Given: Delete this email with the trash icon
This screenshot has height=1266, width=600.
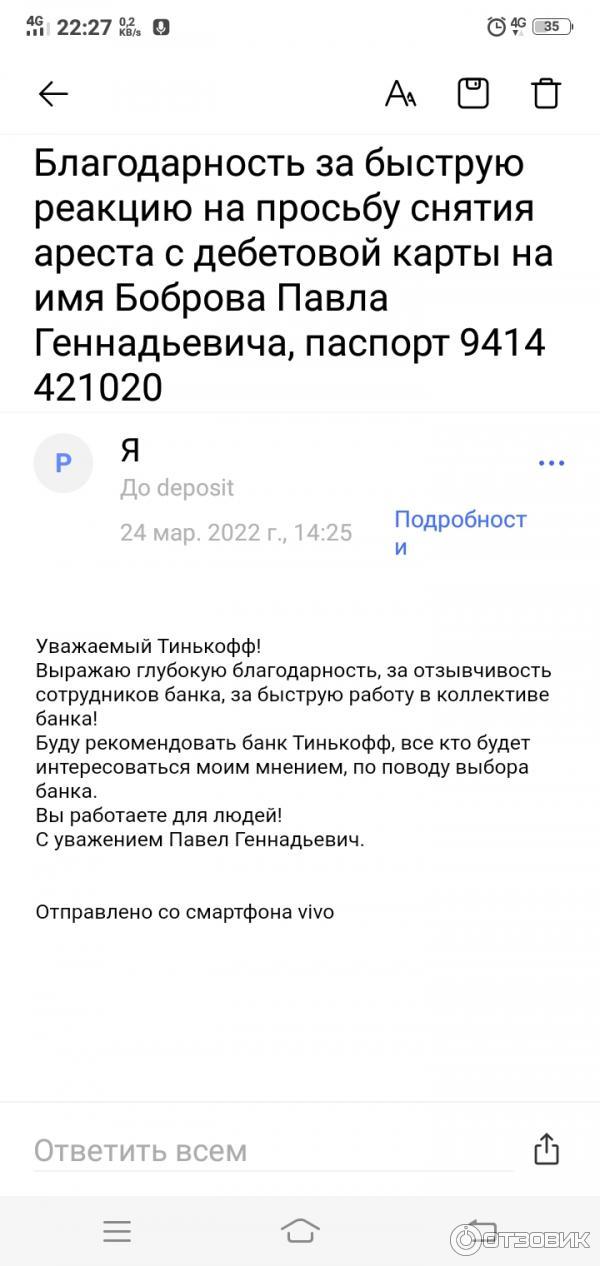Looking at the screenshot, I should tap(546, 93).
